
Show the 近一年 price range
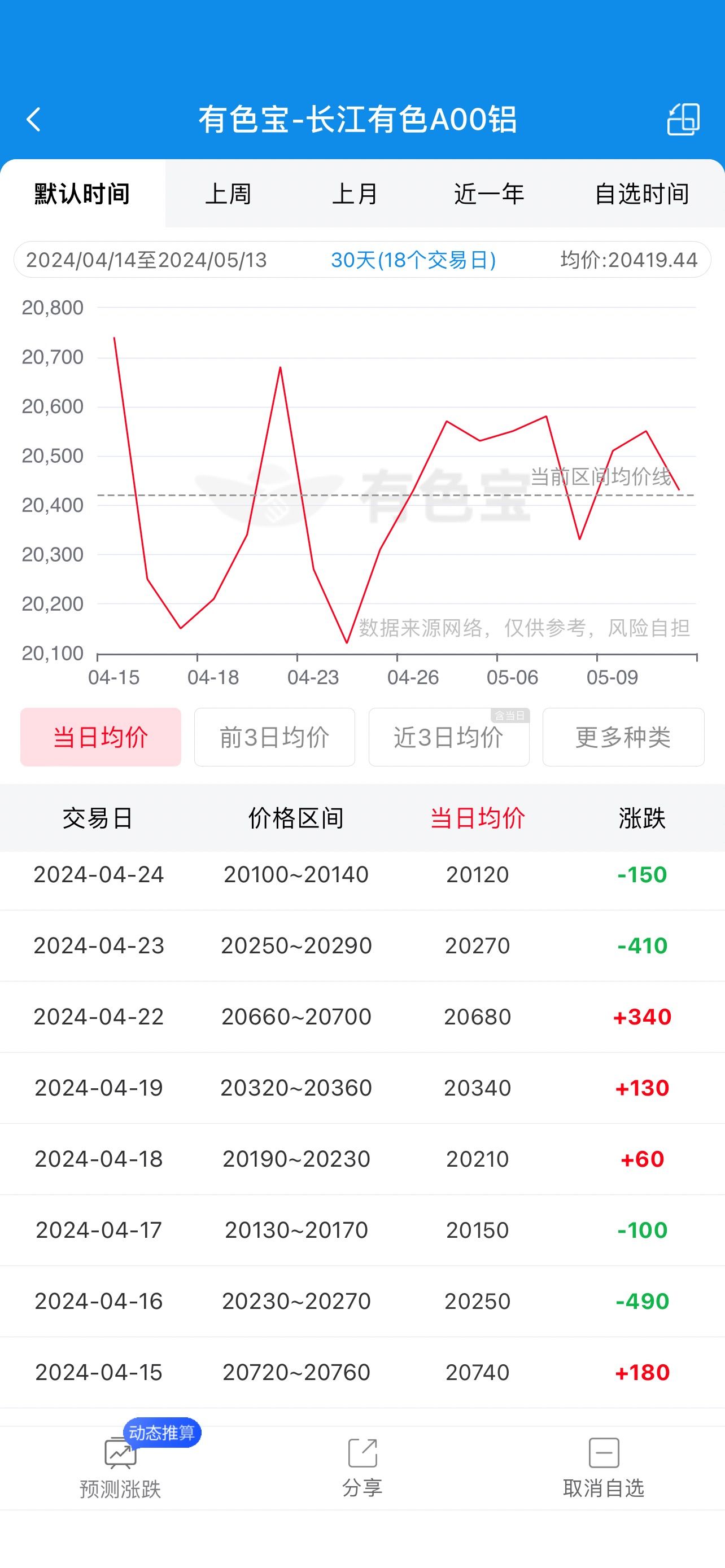(489, 194)
